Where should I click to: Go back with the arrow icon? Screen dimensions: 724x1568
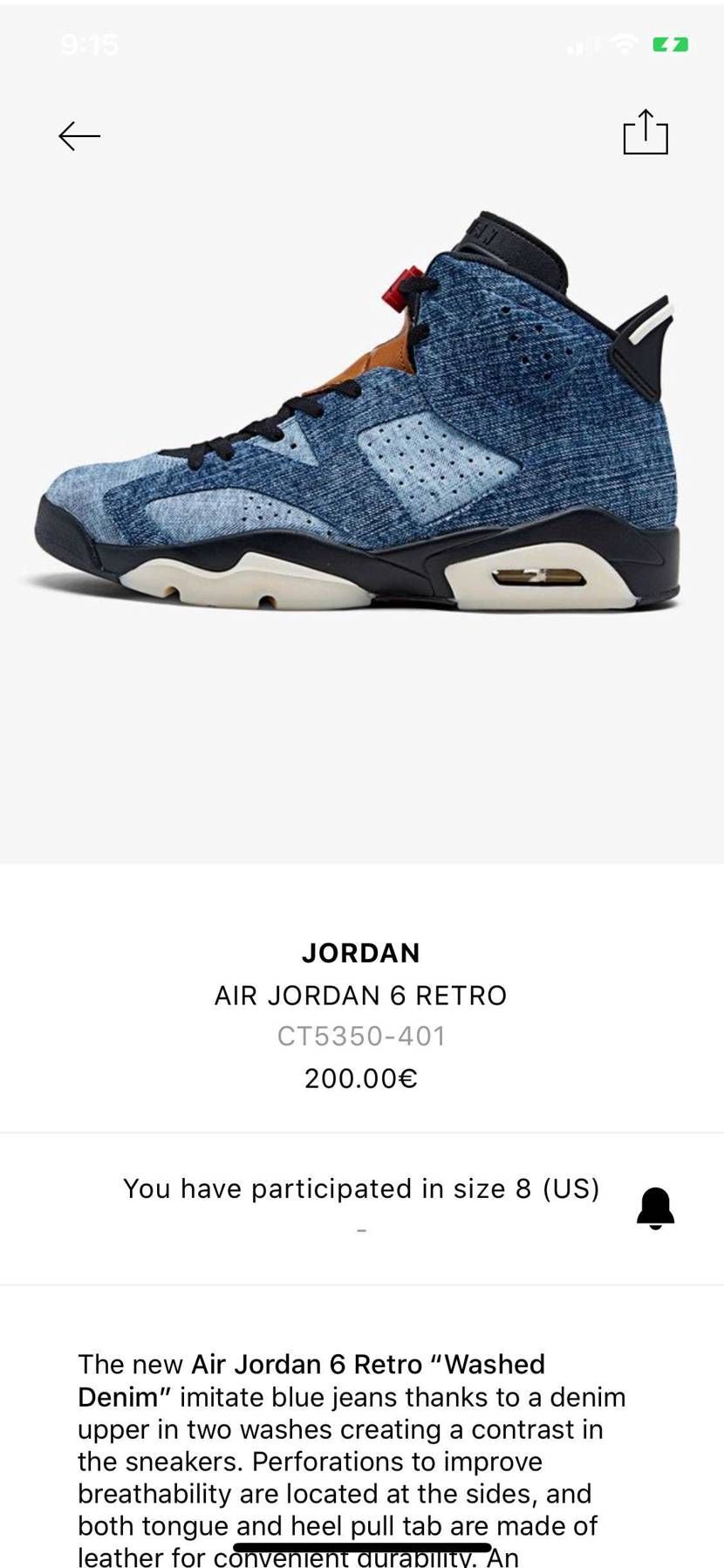(79, 136)
